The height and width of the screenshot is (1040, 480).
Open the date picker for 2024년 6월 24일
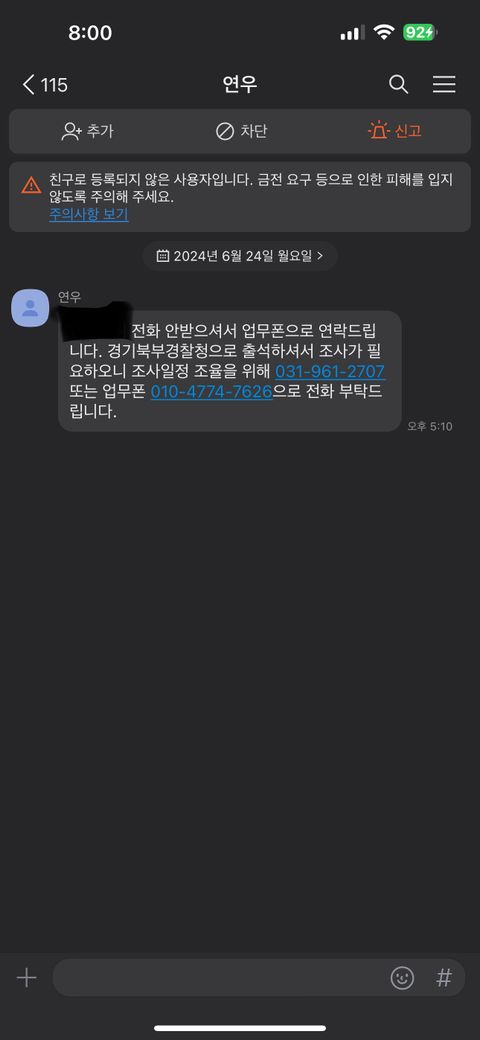[240, 256]
